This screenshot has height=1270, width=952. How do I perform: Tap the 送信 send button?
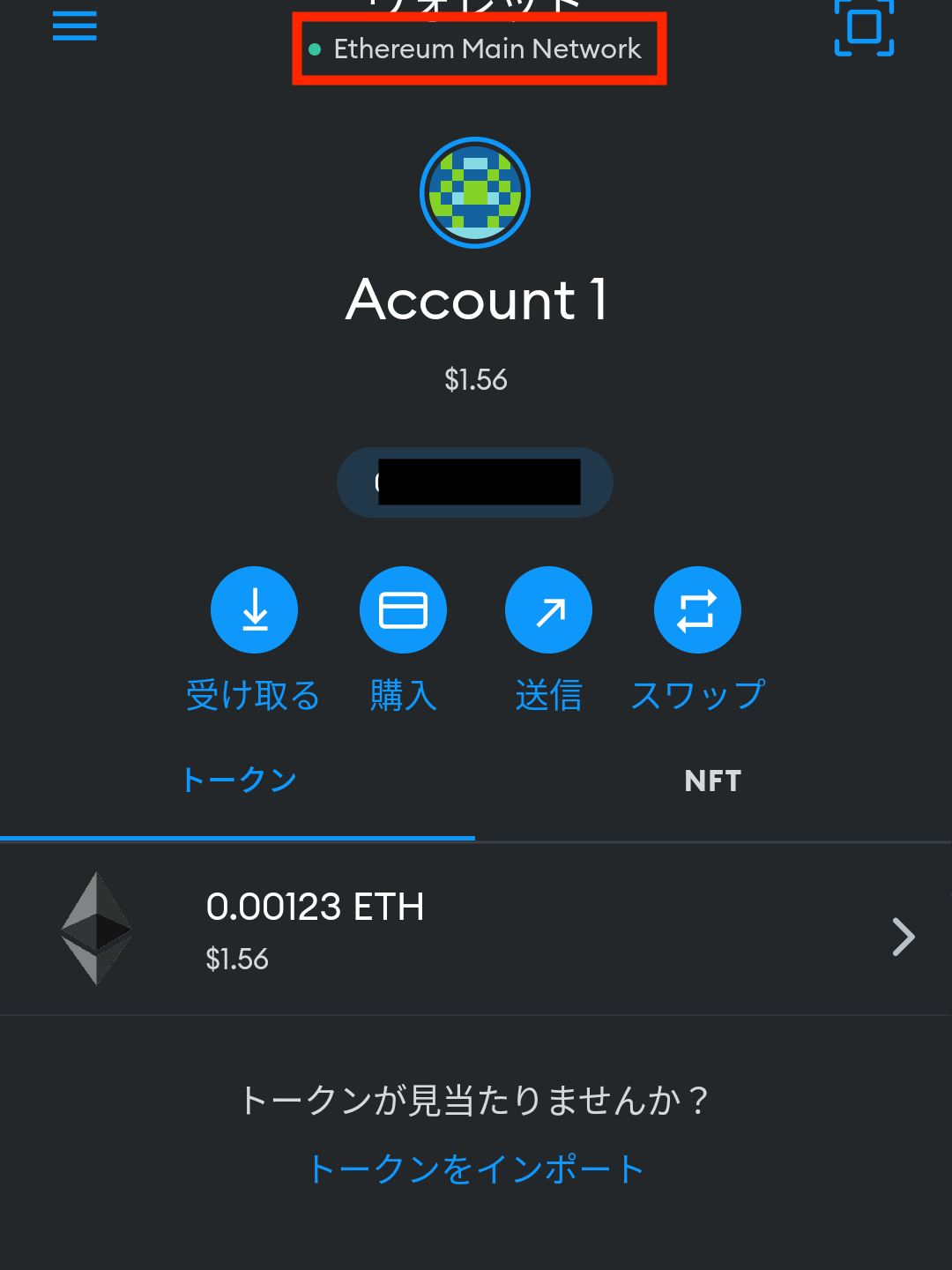point(548,610)
